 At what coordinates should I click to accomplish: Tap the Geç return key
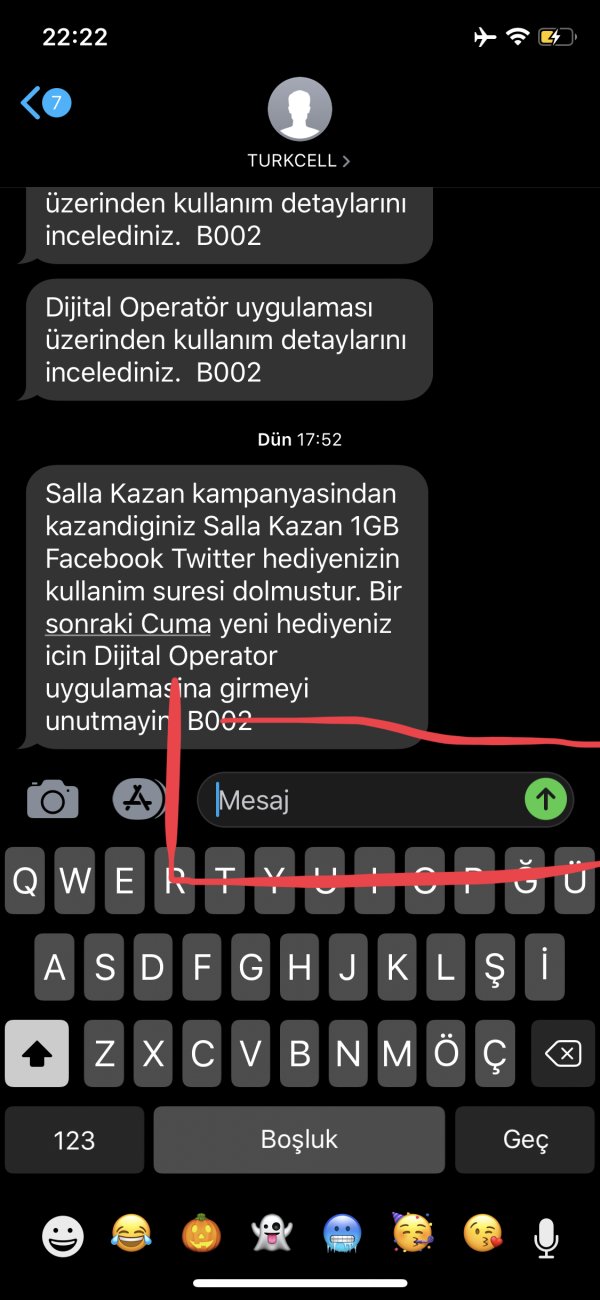(526, 1140)
